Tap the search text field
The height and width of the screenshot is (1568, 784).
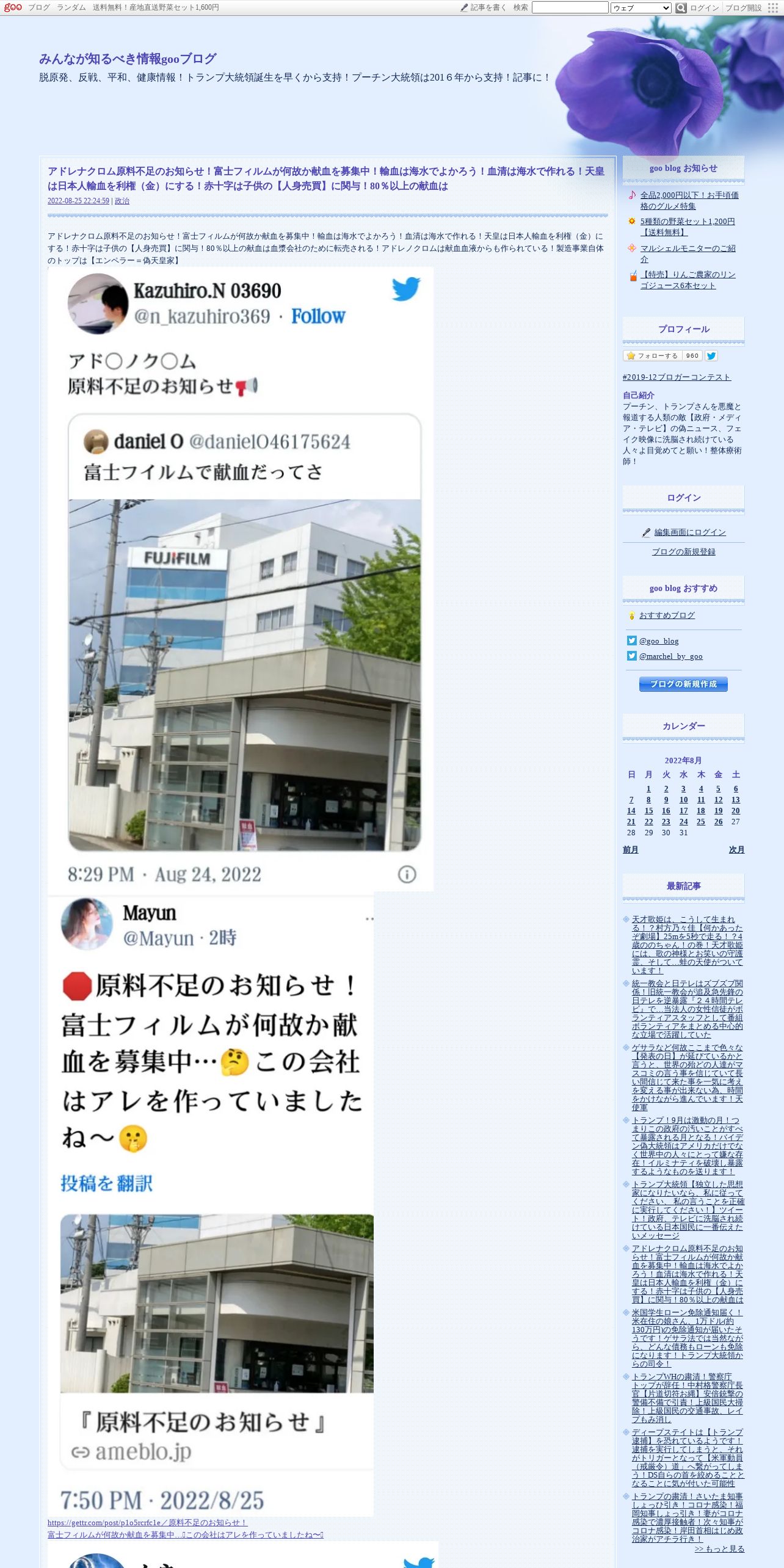(569, 7)
